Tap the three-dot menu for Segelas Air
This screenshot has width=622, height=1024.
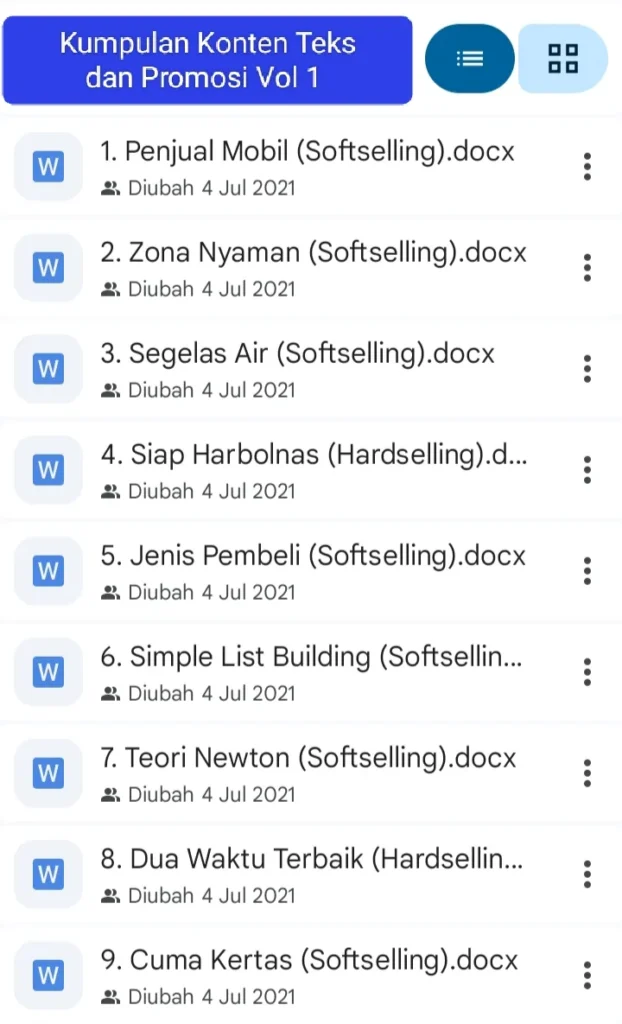587,369
